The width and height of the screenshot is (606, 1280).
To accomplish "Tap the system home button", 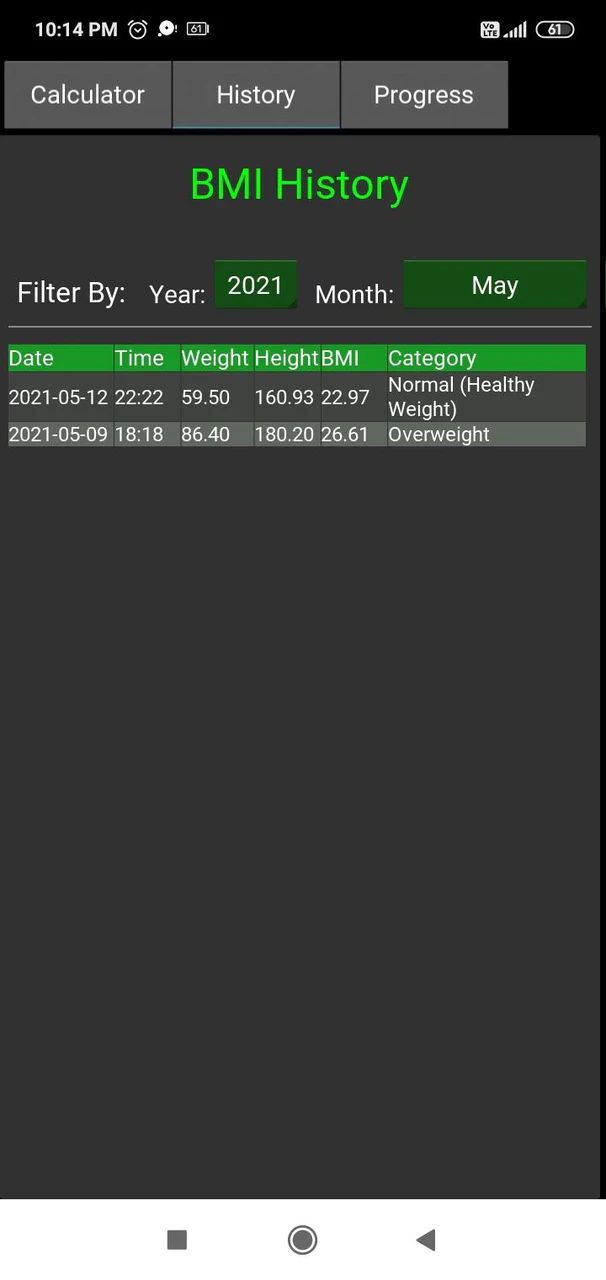I will tap(302, 1240).
